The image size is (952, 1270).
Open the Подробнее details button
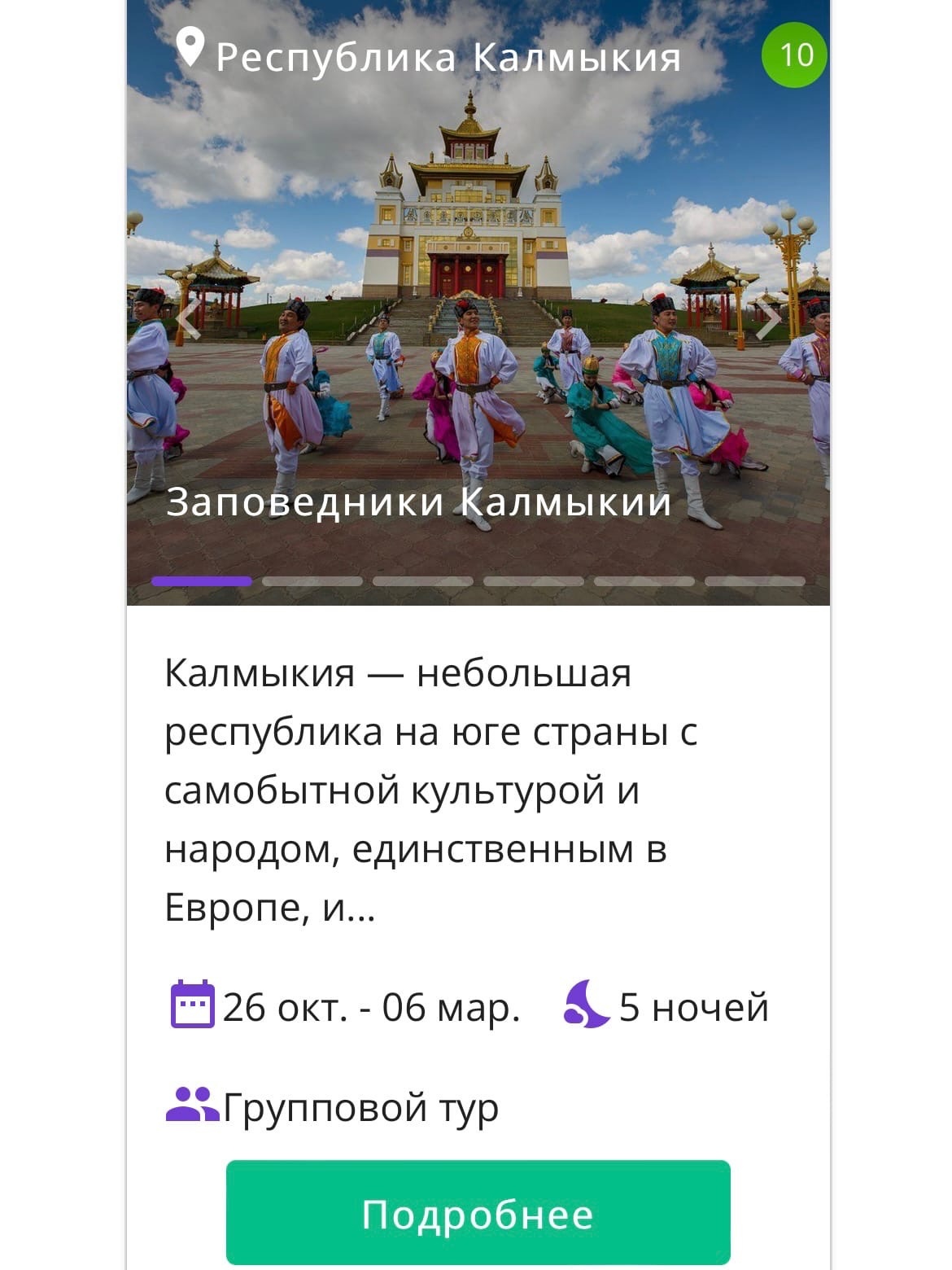pos(478,1213)
